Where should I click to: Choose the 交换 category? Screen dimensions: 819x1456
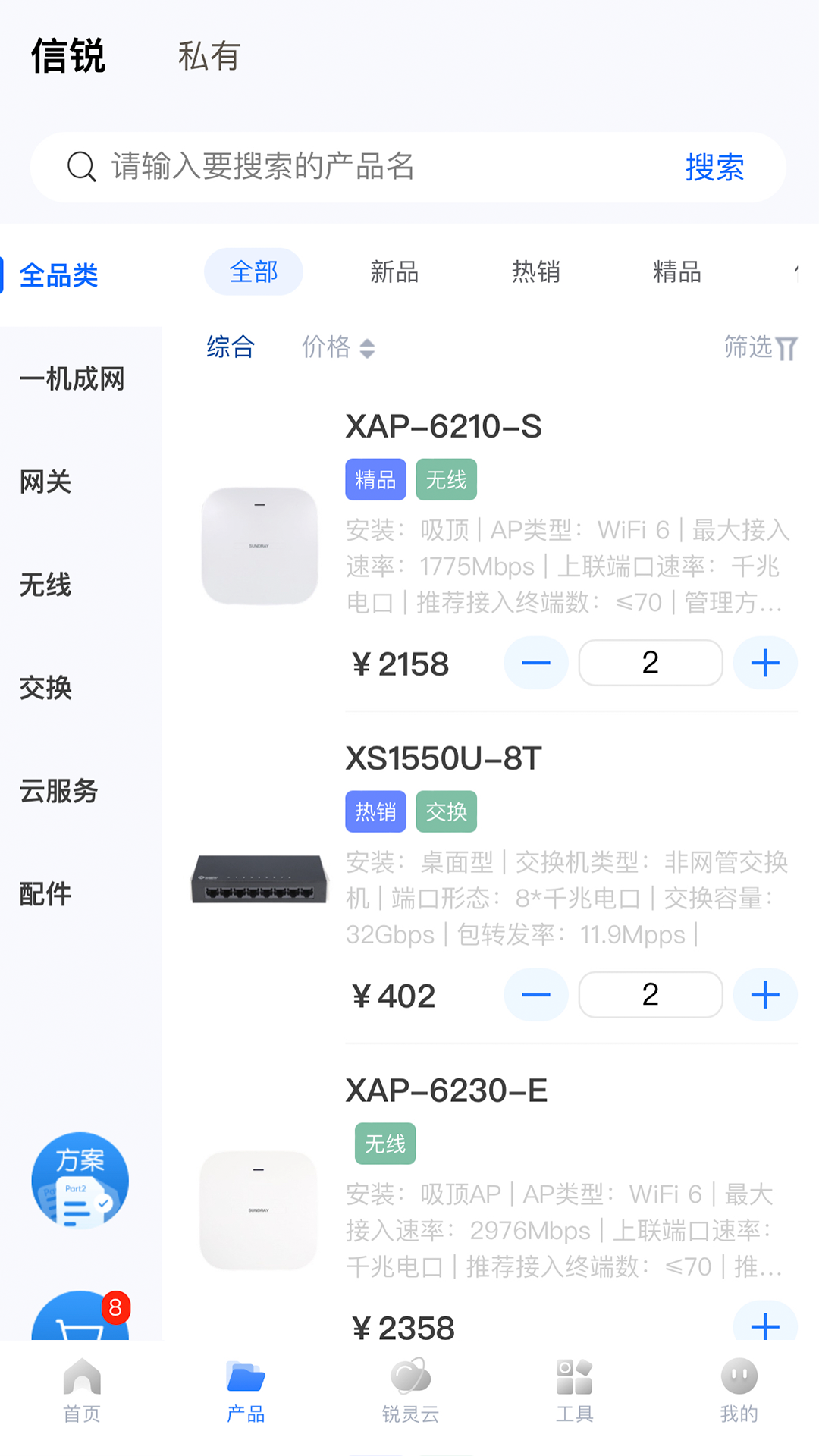[x=45, y=688]
